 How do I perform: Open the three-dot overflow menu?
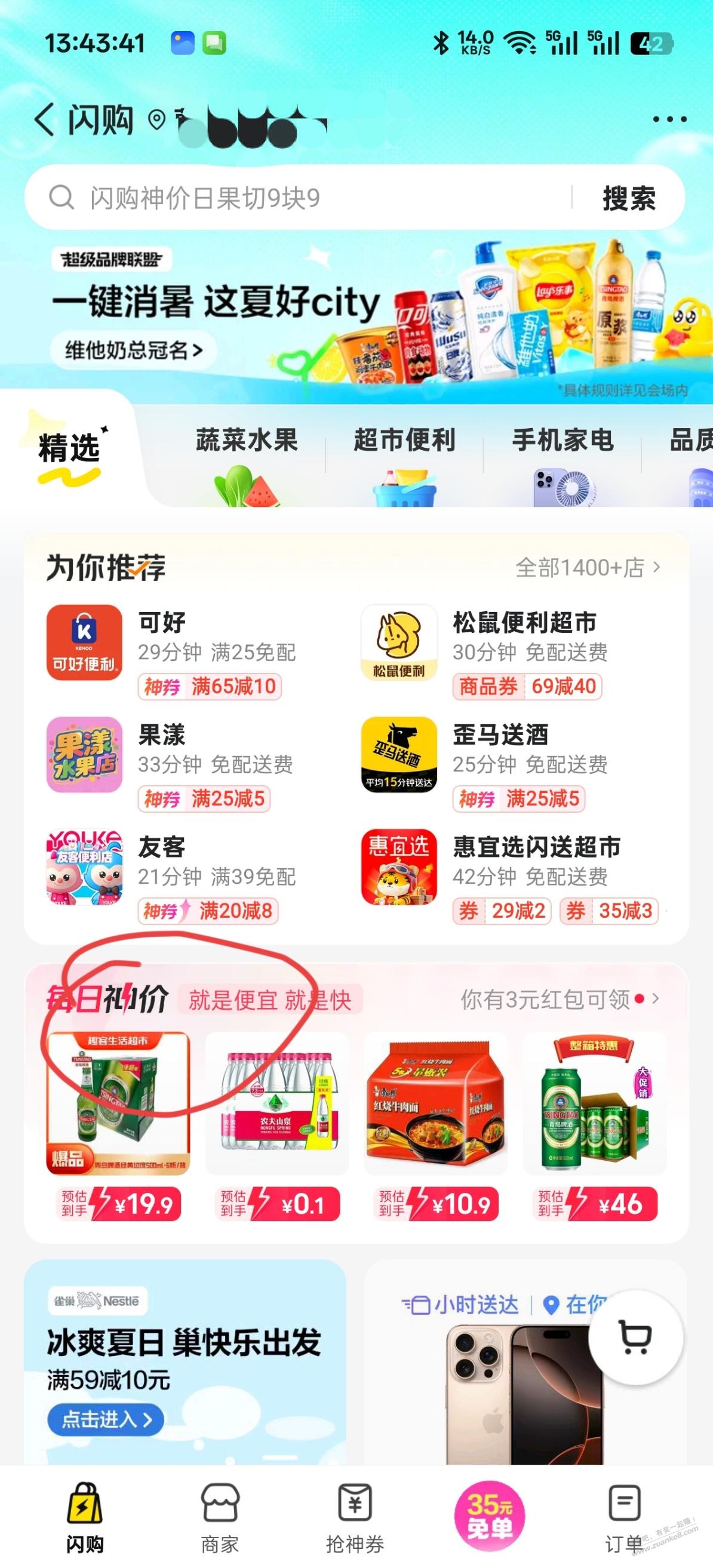tap(669, 120)
